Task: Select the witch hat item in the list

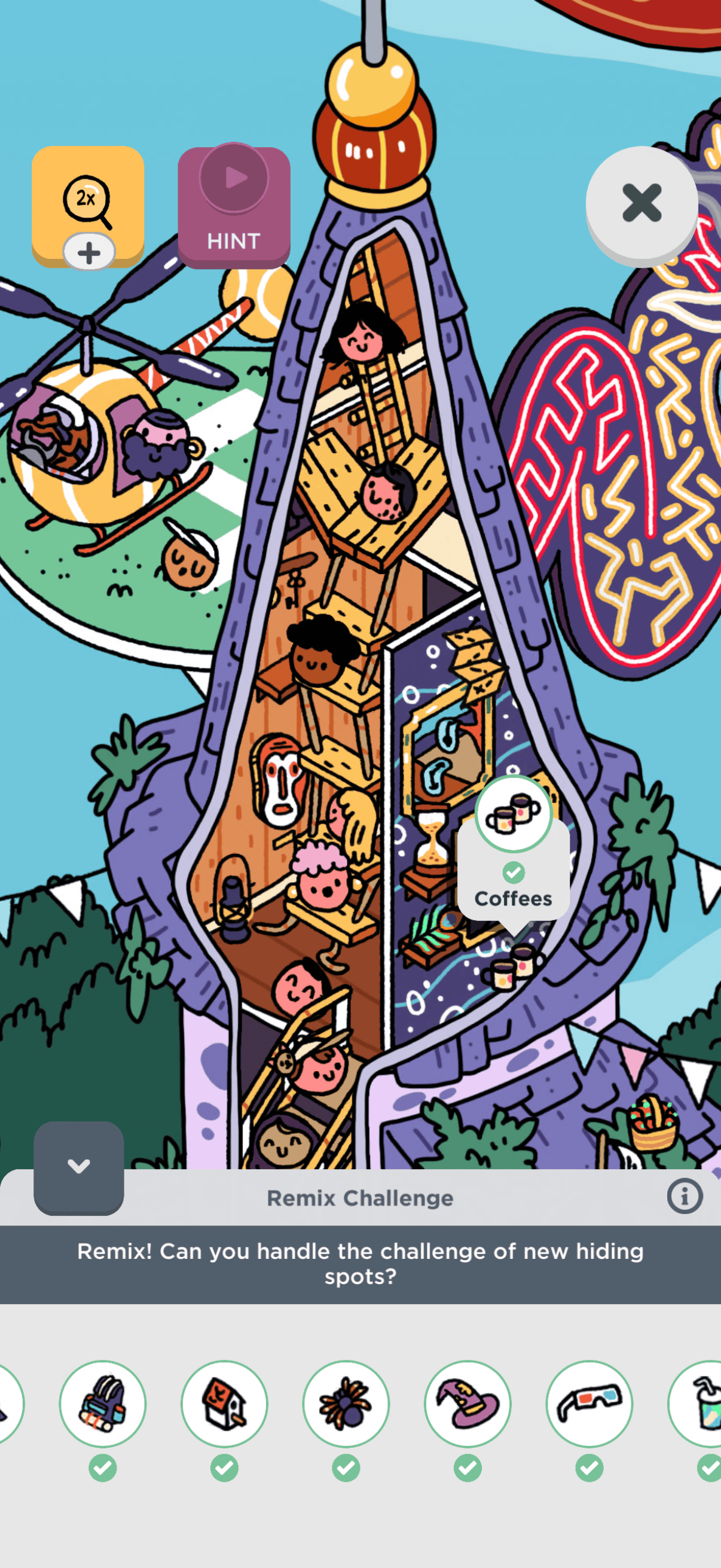Action: tap(468, 1404)
